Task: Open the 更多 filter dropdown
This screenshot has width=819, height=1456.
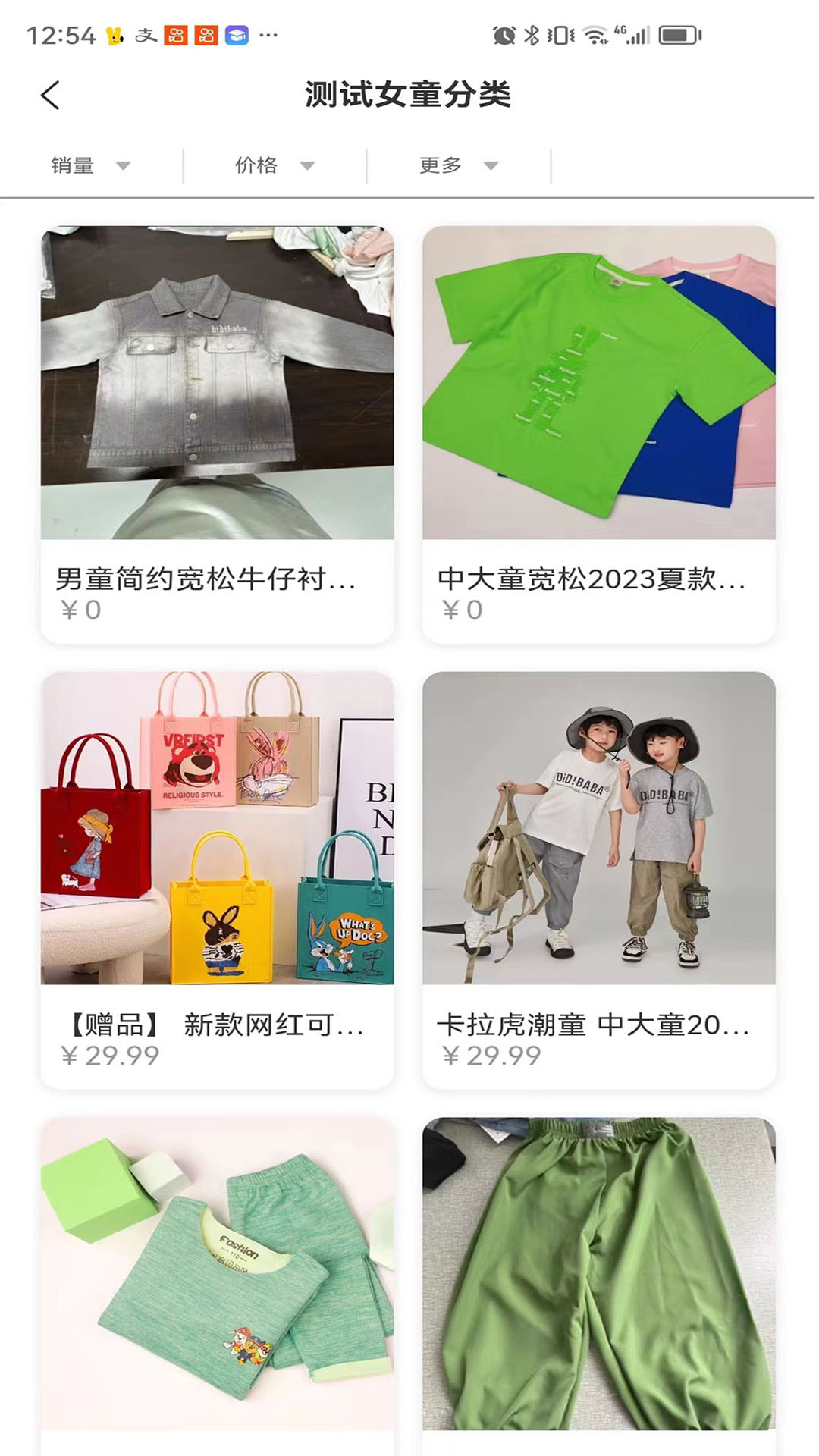Action: click(458, 165)
